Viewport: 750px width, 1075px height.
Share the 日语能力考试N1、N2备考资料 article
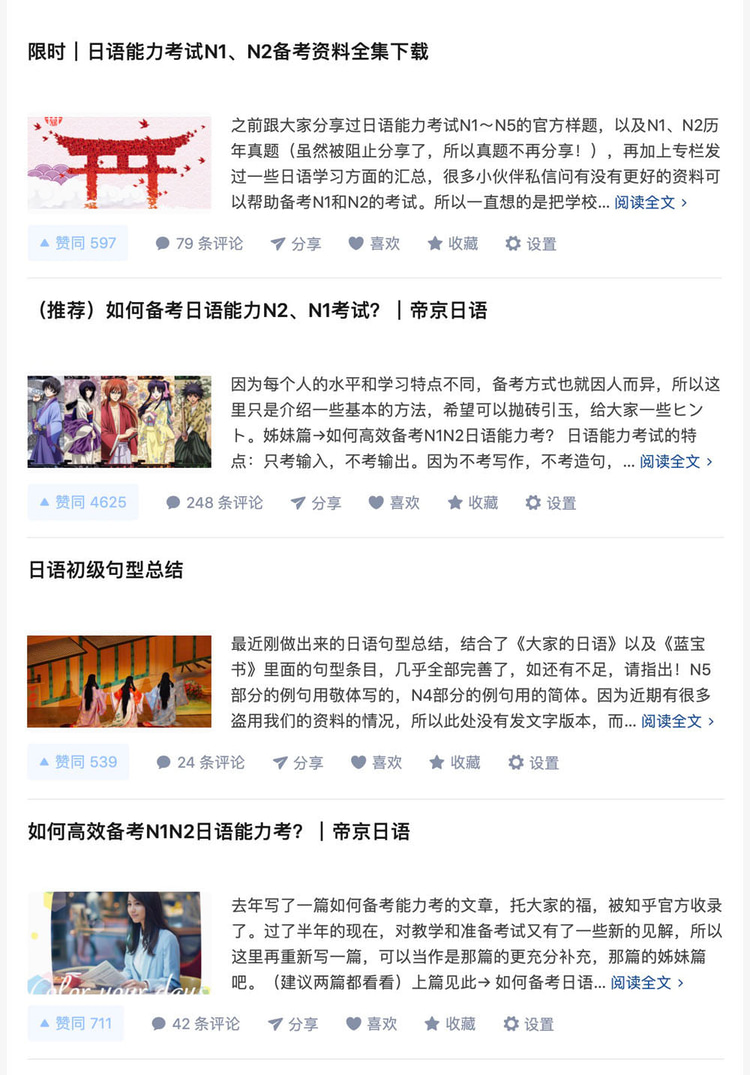pos(296,243)
